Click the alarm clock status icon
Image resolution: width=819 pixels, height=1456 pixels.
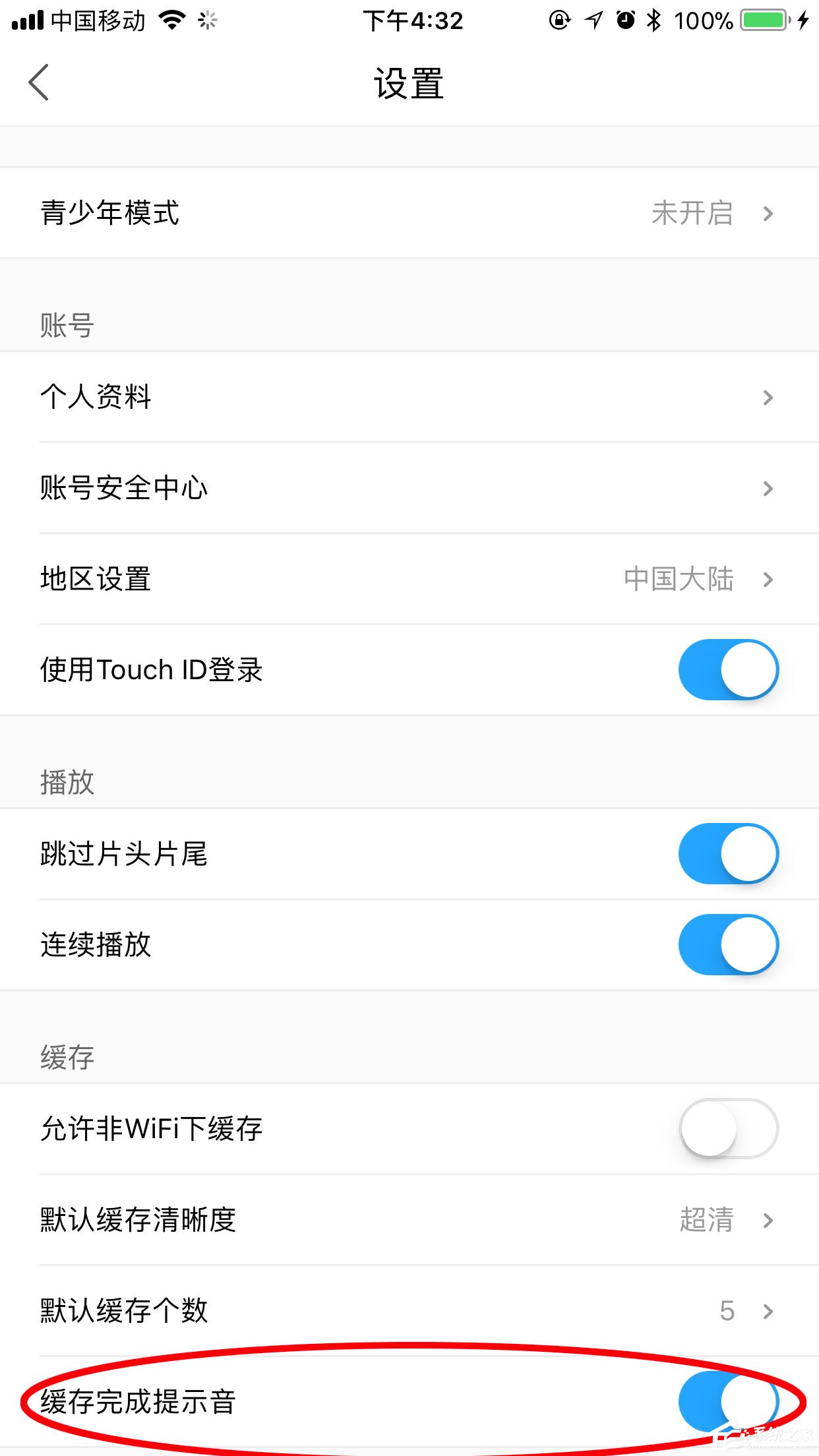coord(625,20)
